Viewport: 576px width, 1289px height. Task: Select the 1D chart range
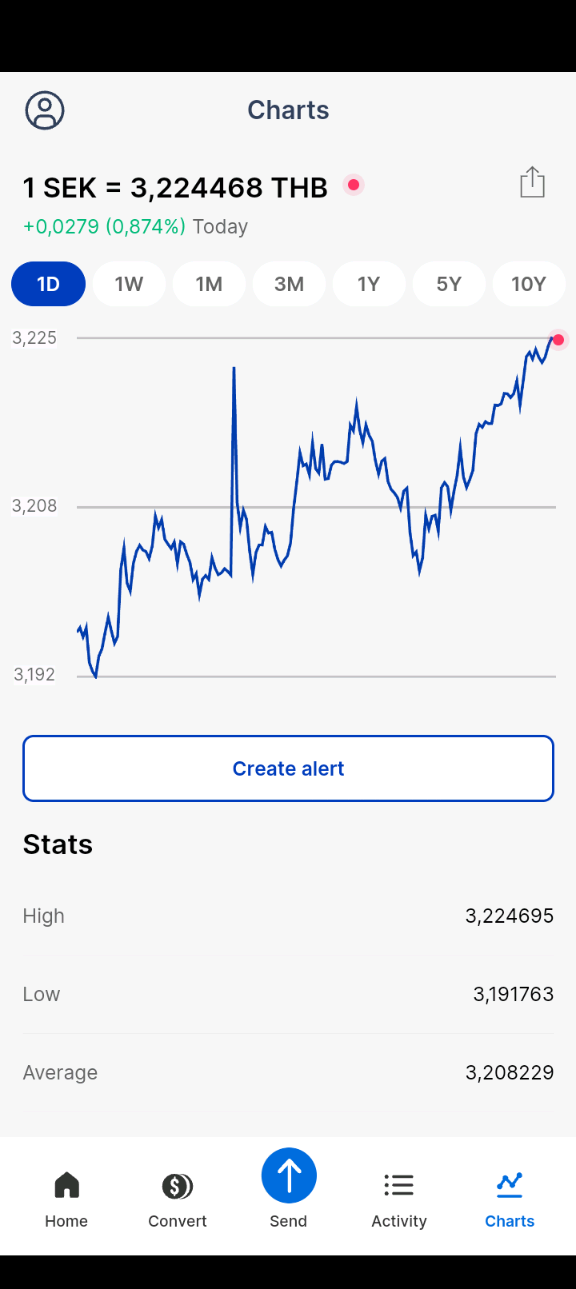coord(49,284)
